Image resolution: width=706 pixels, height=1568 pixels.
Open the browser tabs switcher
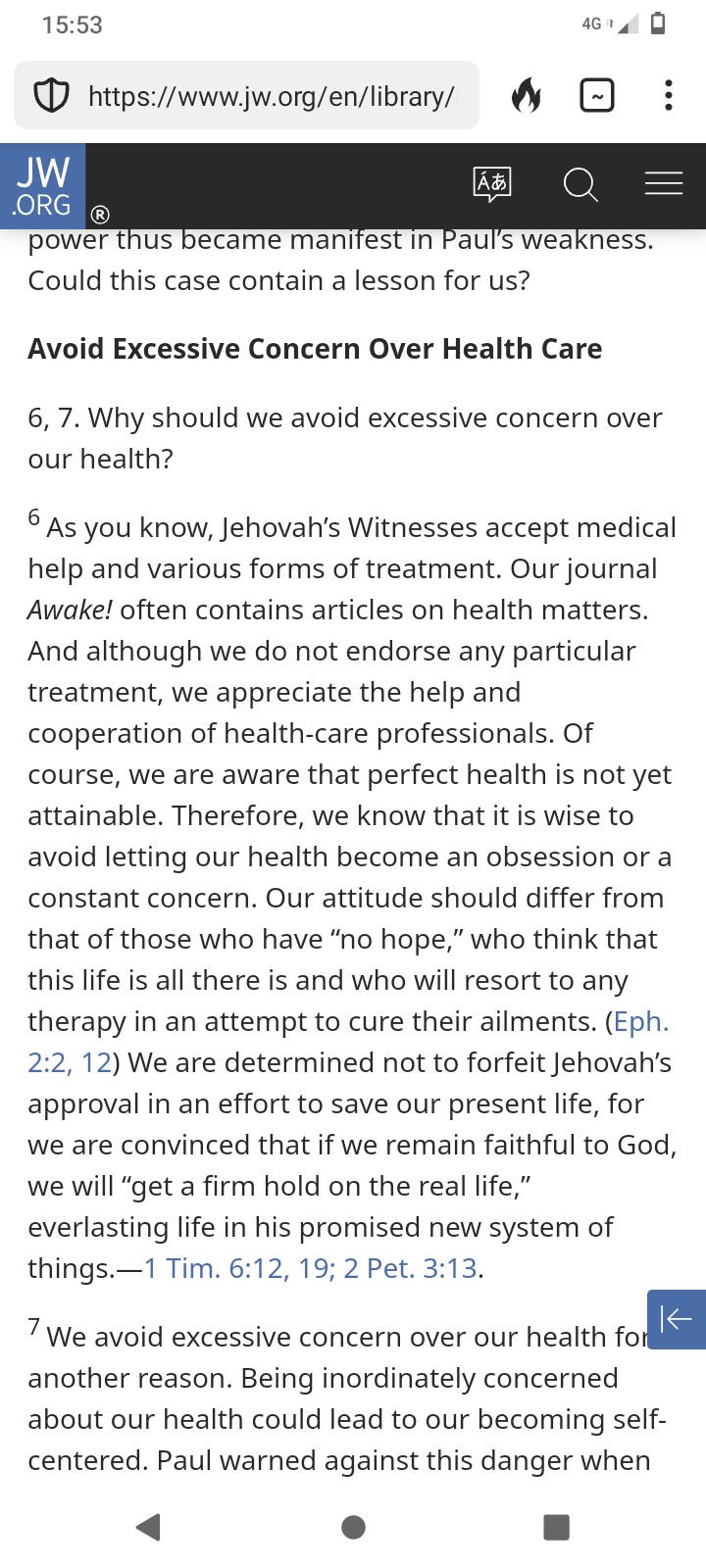pos(597,96)
